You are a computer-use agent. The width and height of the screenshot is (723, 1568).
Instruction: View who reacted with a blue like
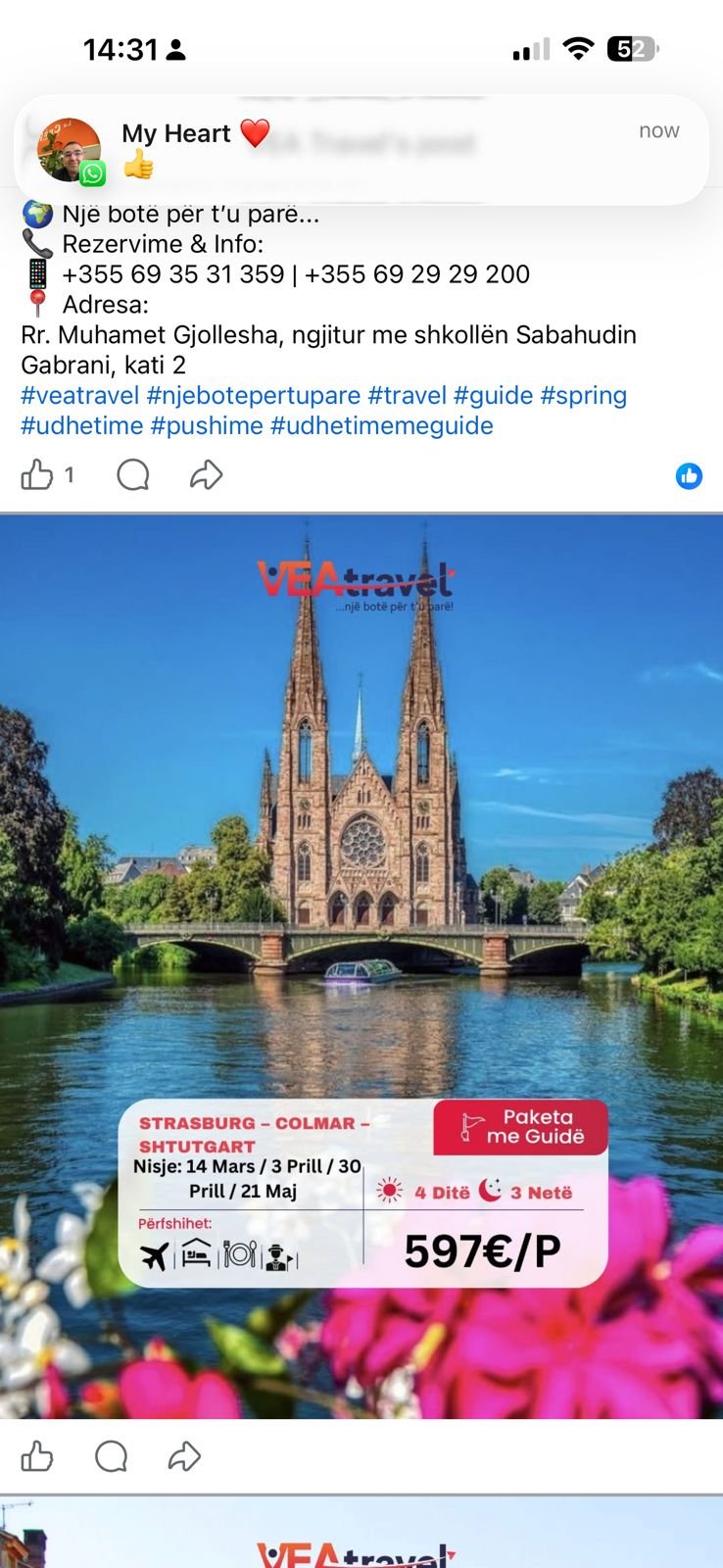click(x=689, y=476)
